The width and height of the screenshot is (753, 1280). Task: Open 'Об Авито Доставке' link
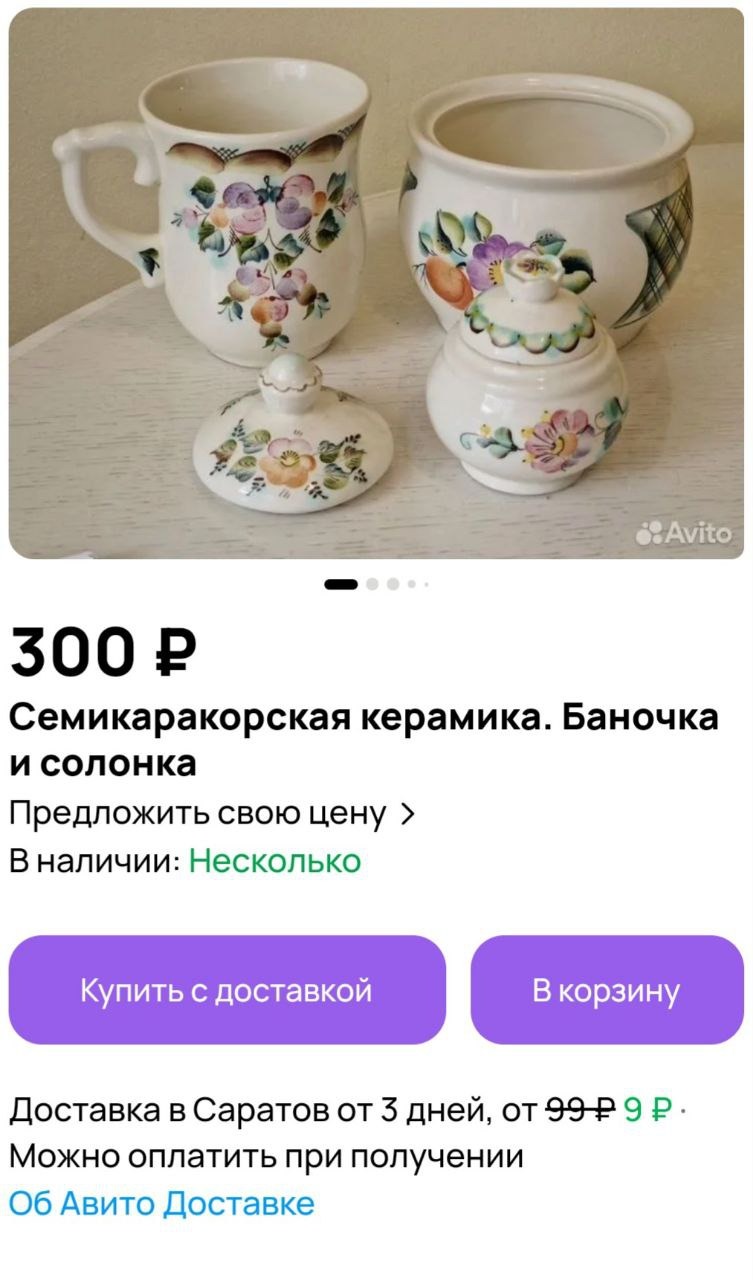click(x=162, y=1203)
